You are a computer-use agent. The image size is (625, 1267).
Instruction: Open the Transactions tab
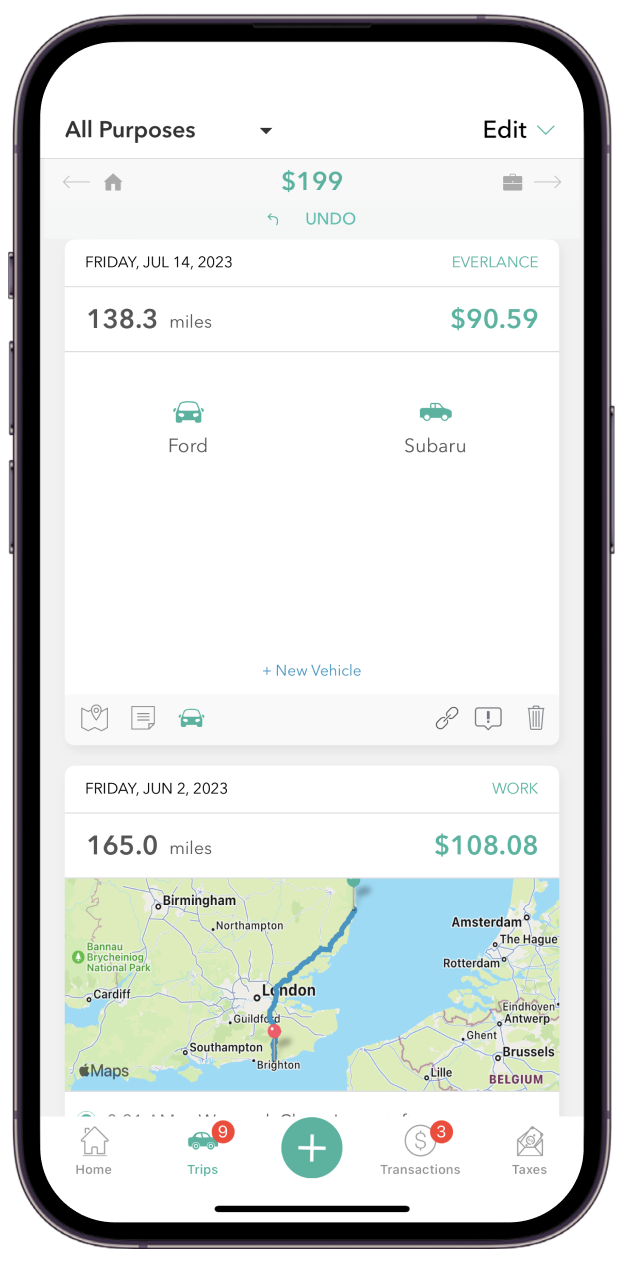[x=420, y=1151]
